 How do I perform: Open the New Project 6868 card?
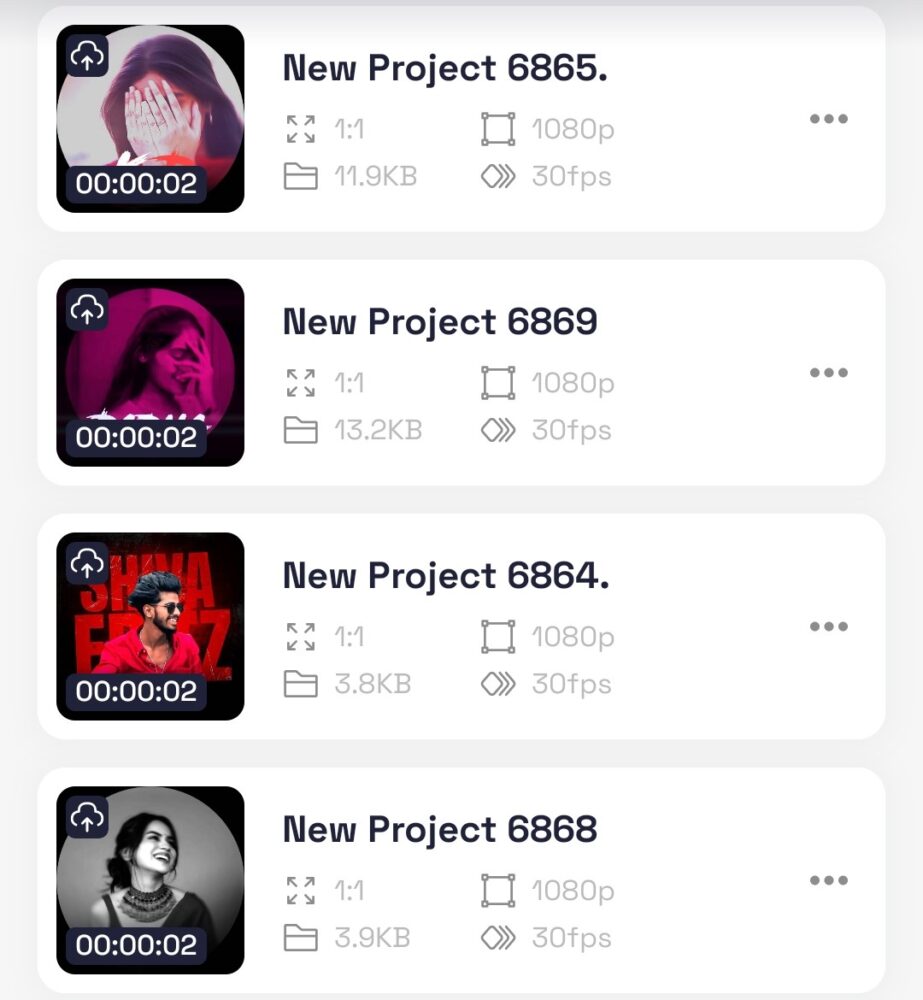point(440,830)
